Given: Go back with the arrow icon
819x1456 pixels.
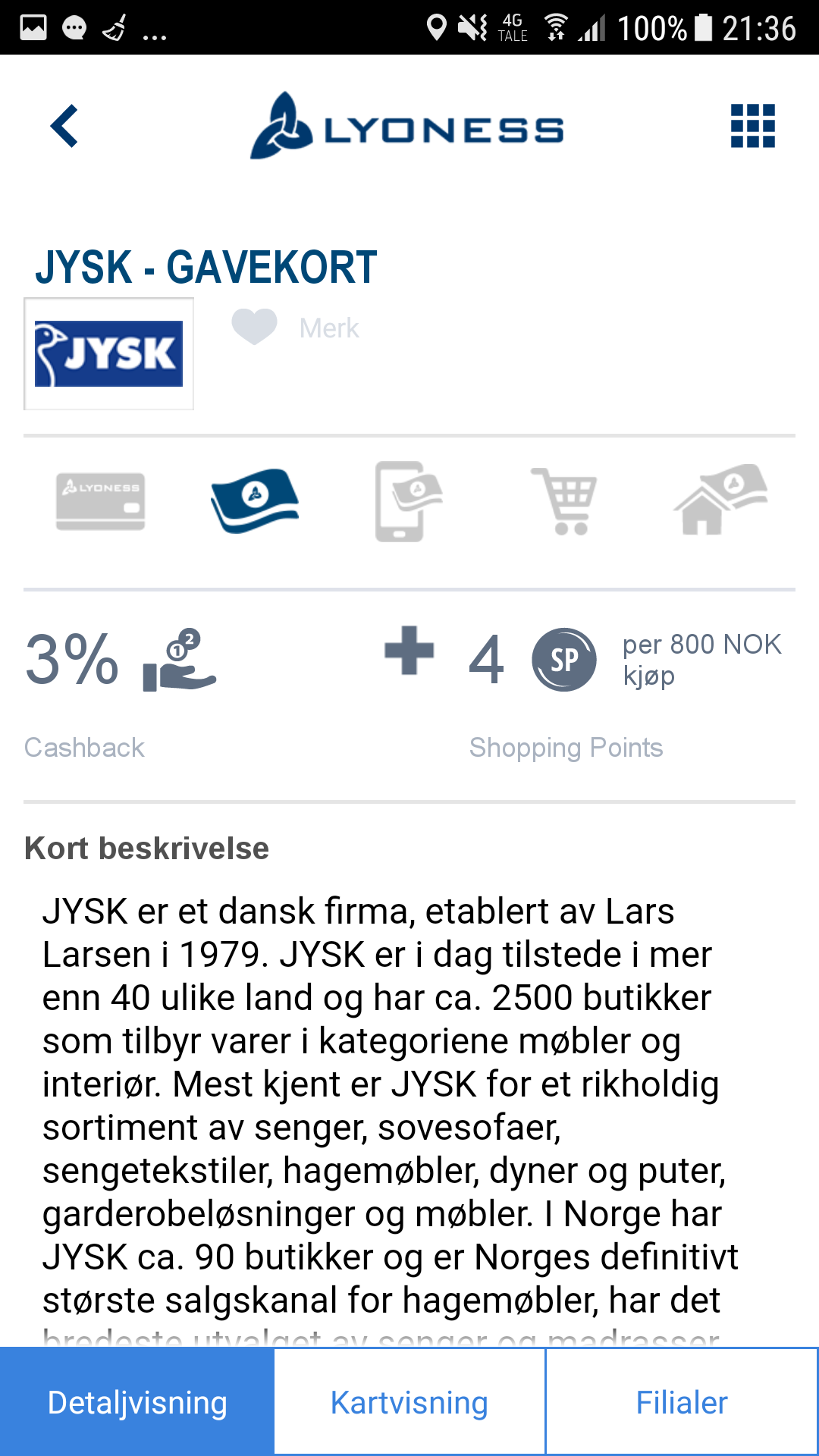Looking at the screenshot, I should coord(65,126).
